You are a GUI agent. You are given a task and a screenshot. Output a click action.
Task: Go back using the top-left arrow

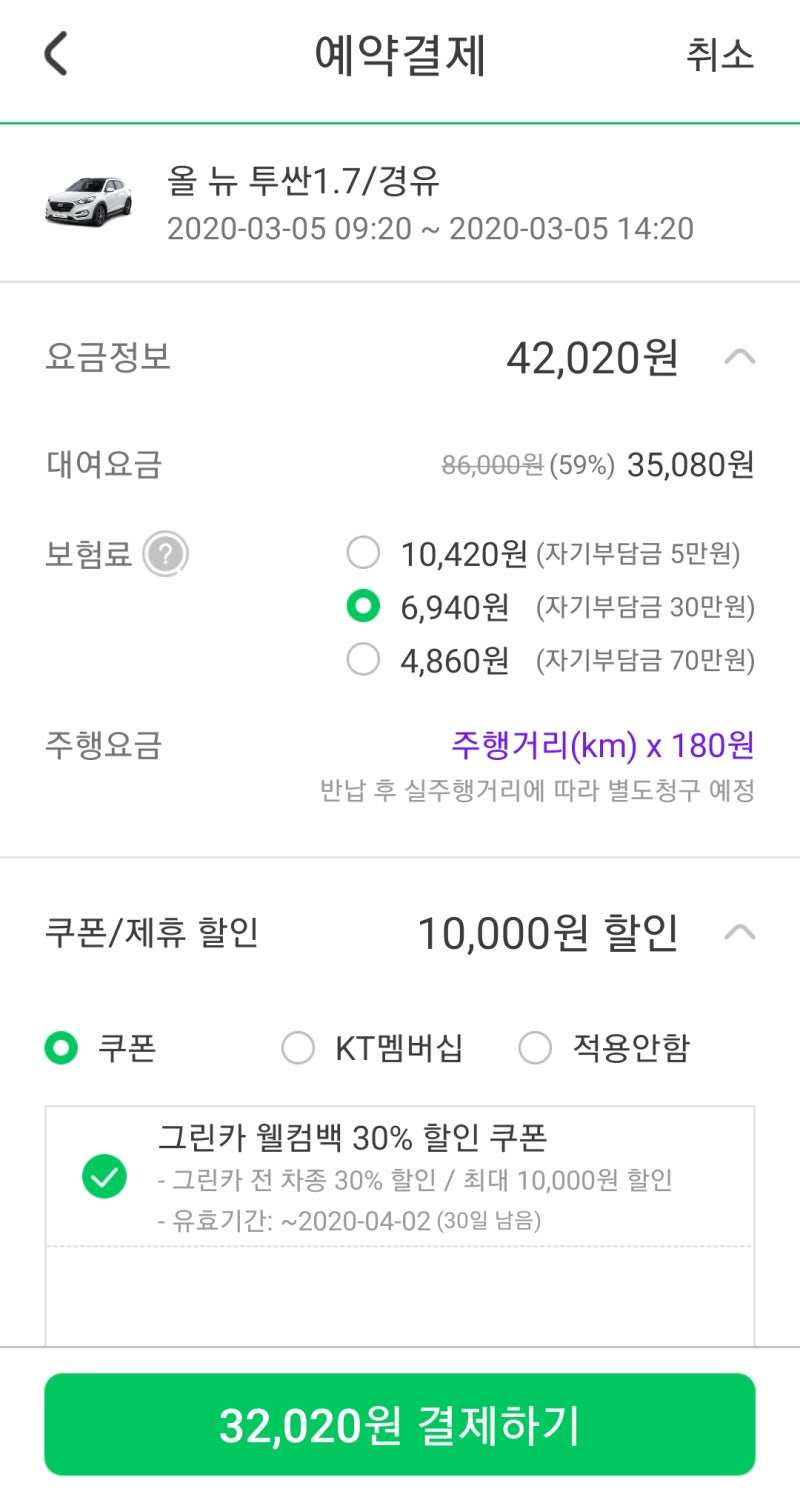coord(56,54)
